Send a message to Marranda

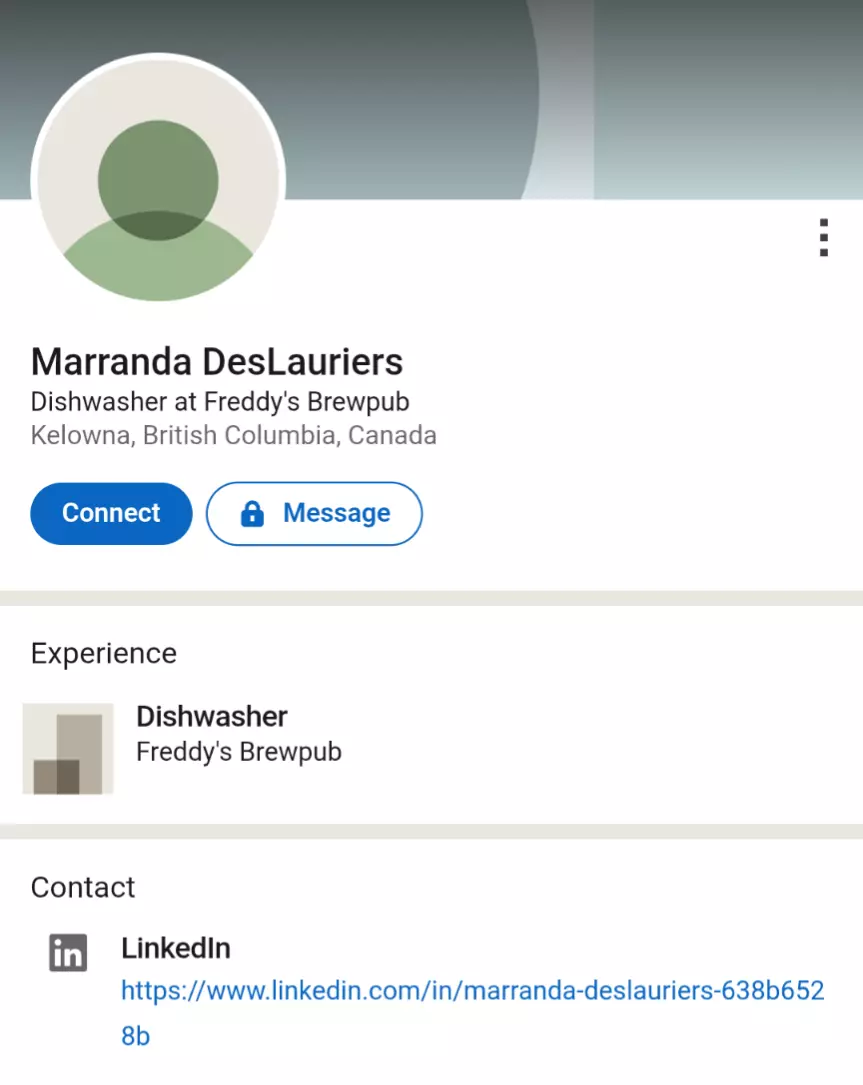pyautogui.click(x=314, y=513)
